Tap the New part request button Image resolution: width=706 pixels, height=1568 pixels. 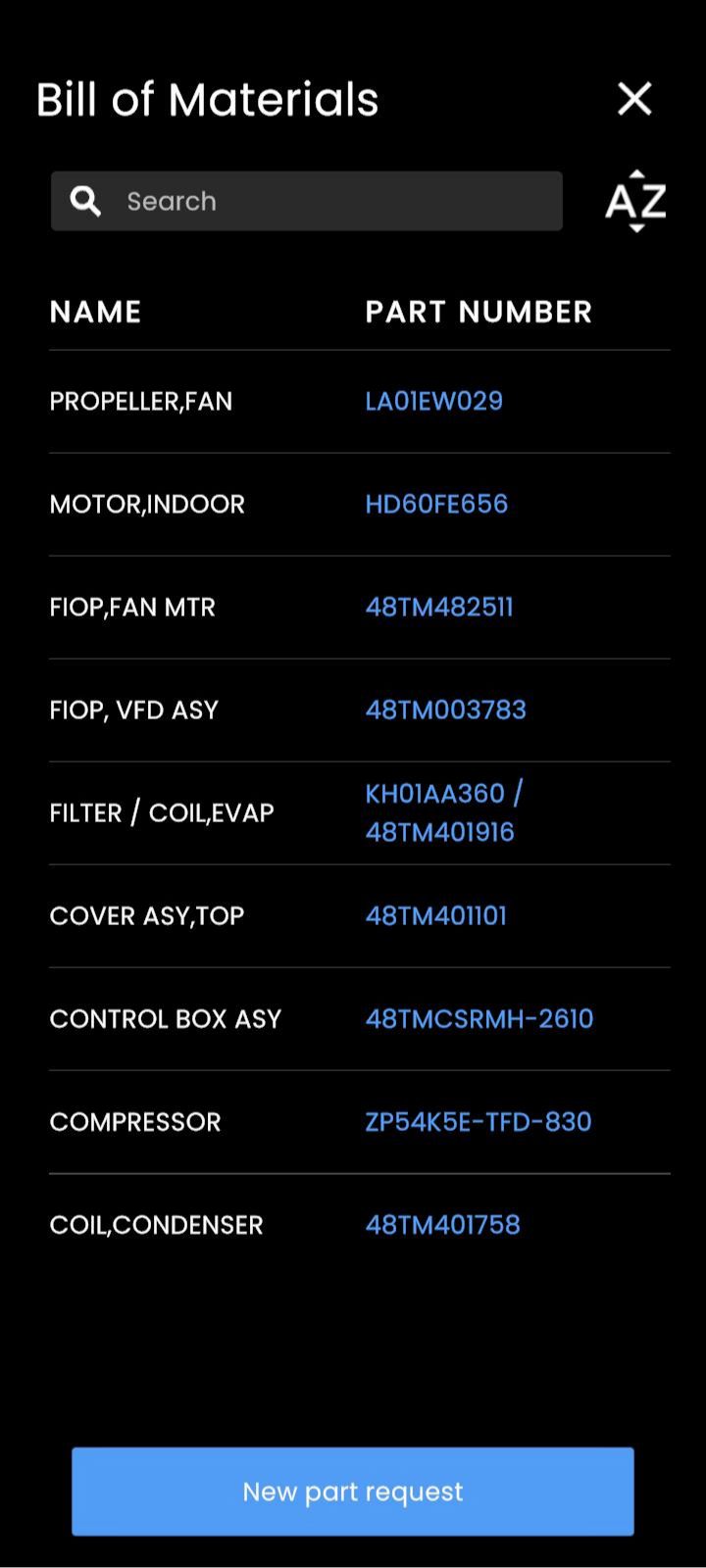tap(353, 1491)
